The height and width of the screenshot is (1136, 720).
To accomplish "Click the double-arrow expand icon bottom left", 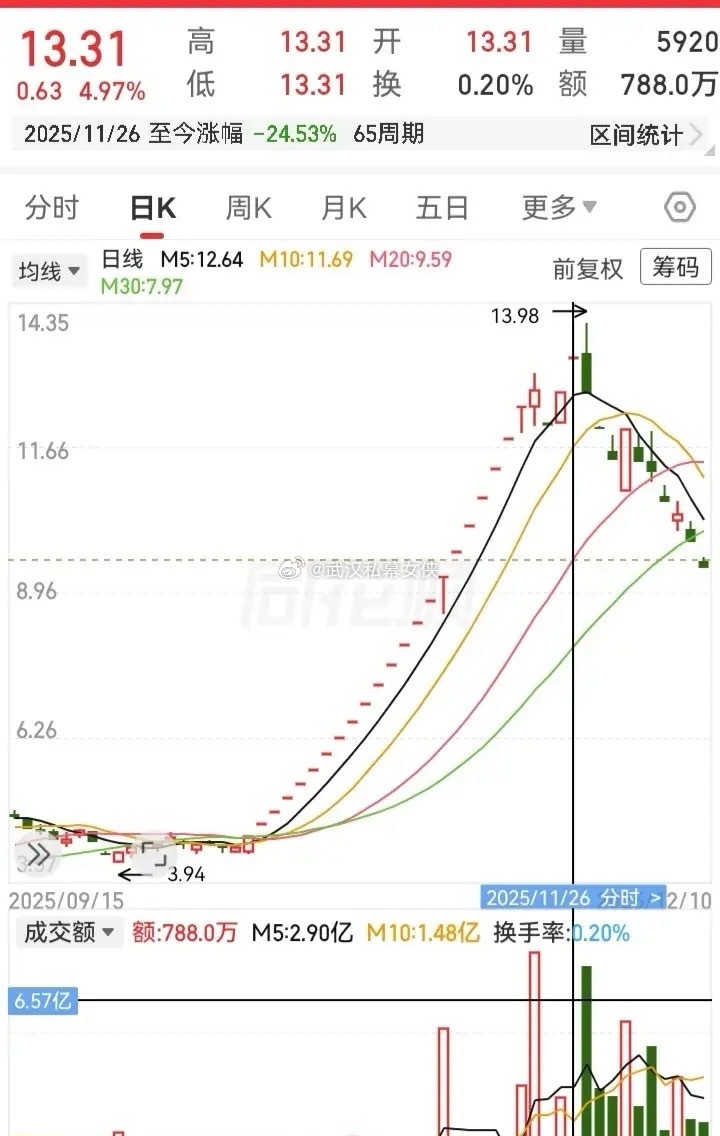I will coord(38,855).
